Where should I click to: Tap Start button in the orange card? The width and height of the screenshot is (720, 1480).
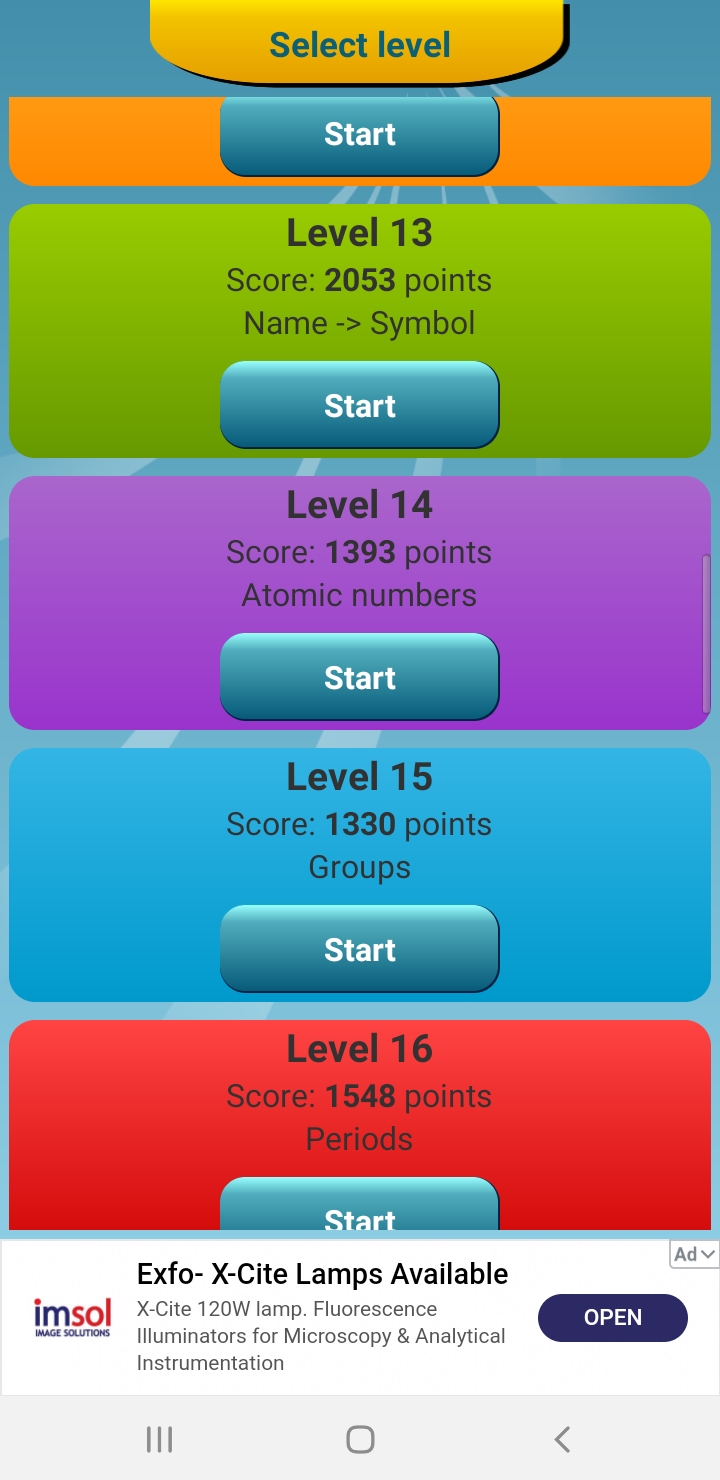click(360, 135)
